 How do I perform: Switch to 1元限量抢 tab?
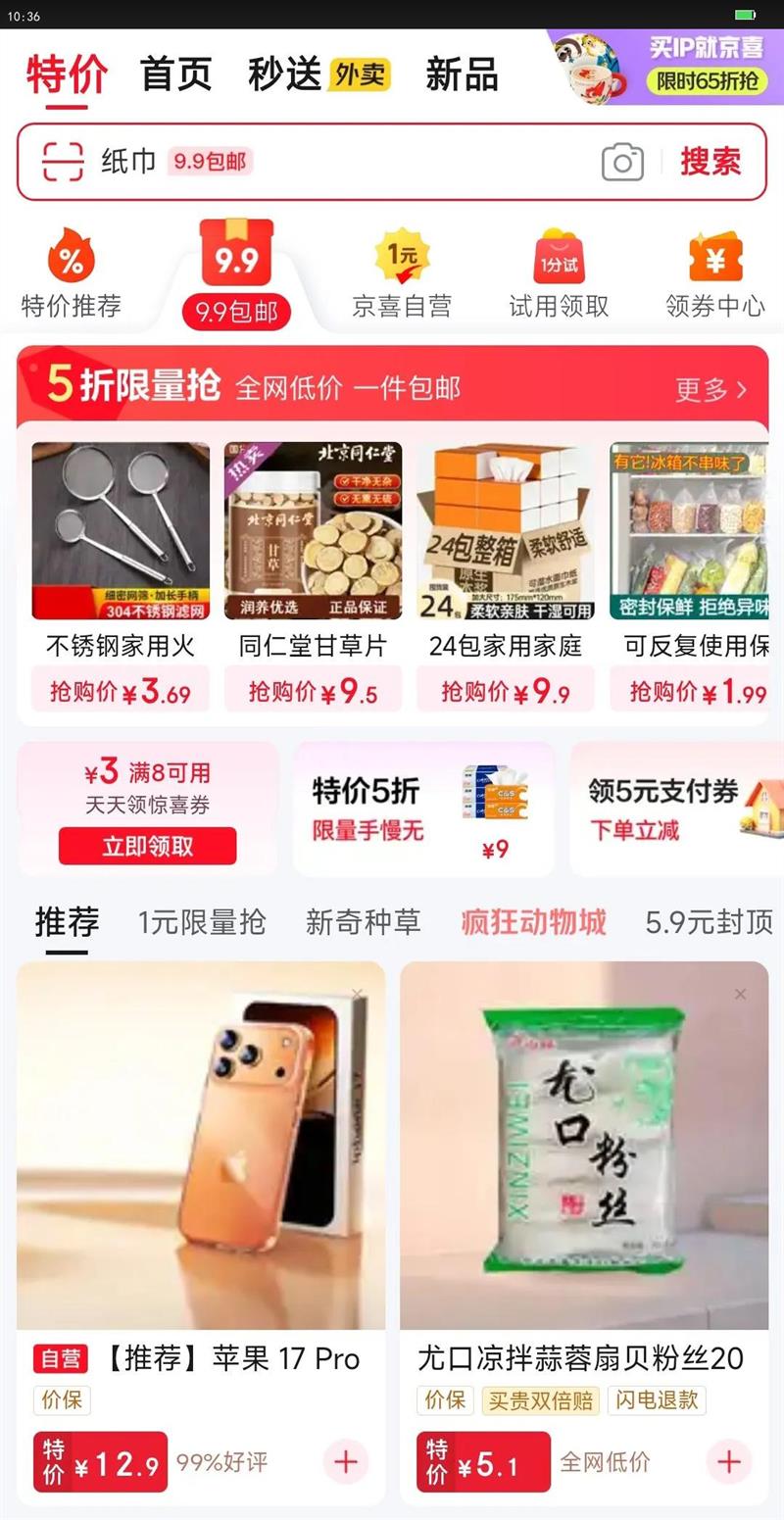click(x=202, y=922)
